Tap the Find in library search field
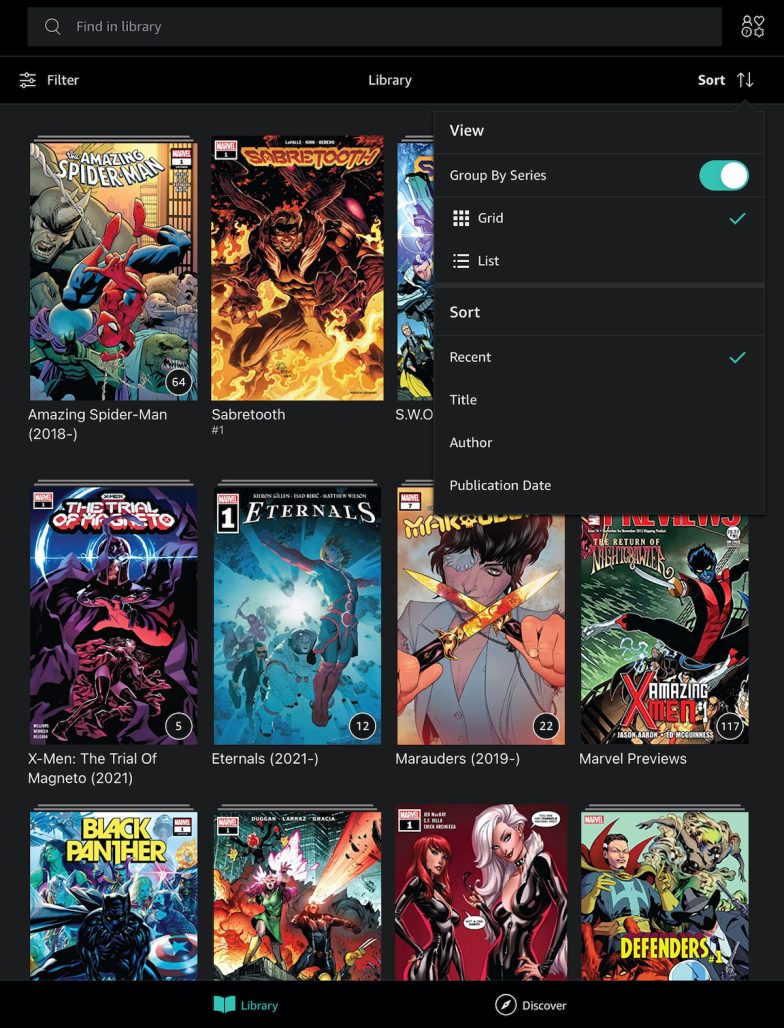The image size is (784, 1028). (374, 27)
